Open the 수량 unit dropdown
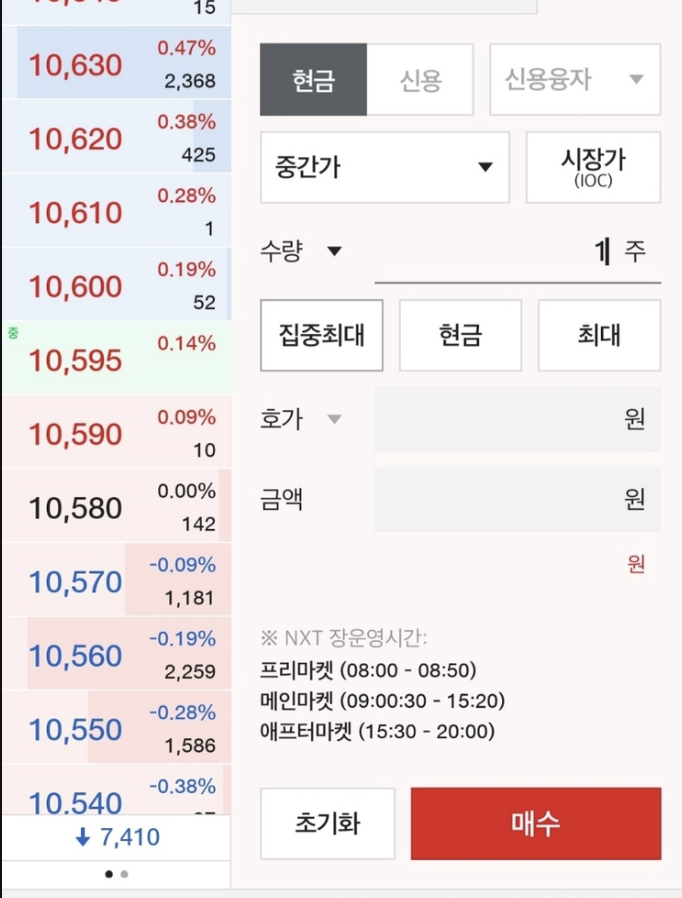The height and width of the screenshot is (898, 682). 334,251
